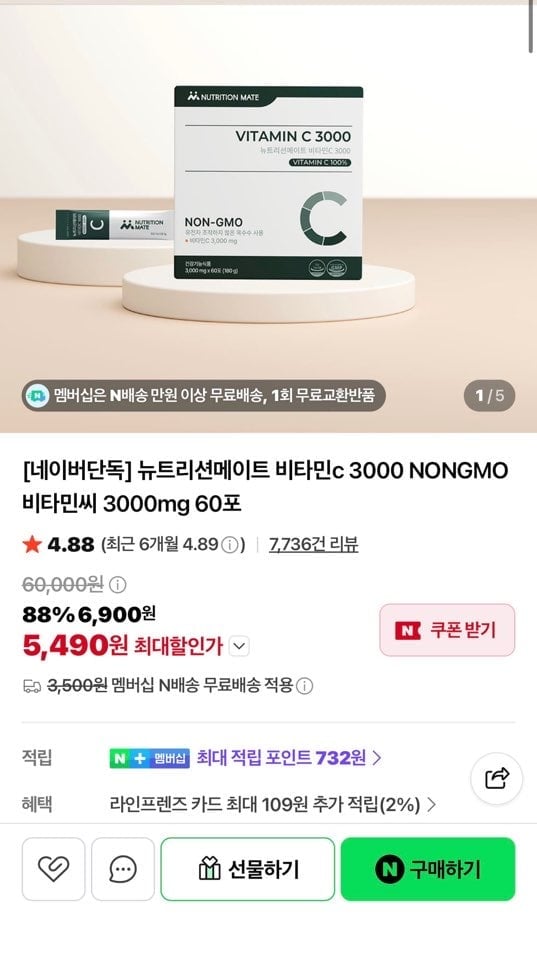The height and width of the screenshot is (960, 537).
Task: Tap info icon beside 무료배송 적용
Action: 304,686
